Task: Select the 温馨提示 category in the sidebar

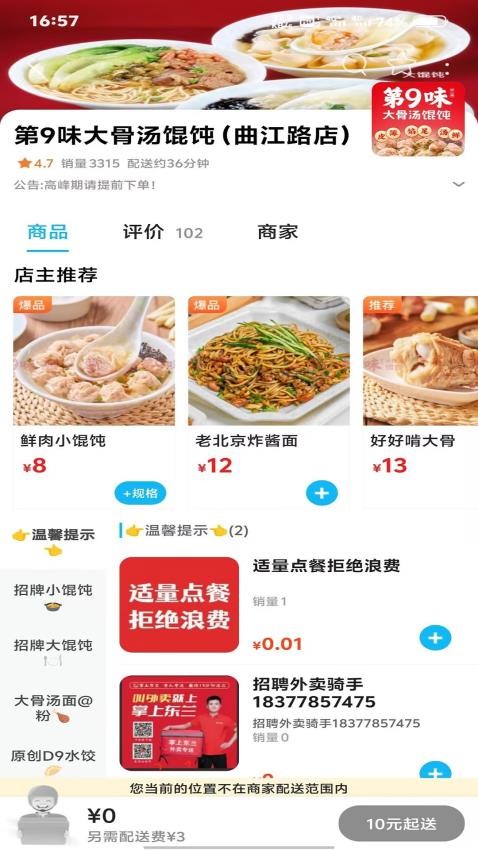Action: (53, 542)
